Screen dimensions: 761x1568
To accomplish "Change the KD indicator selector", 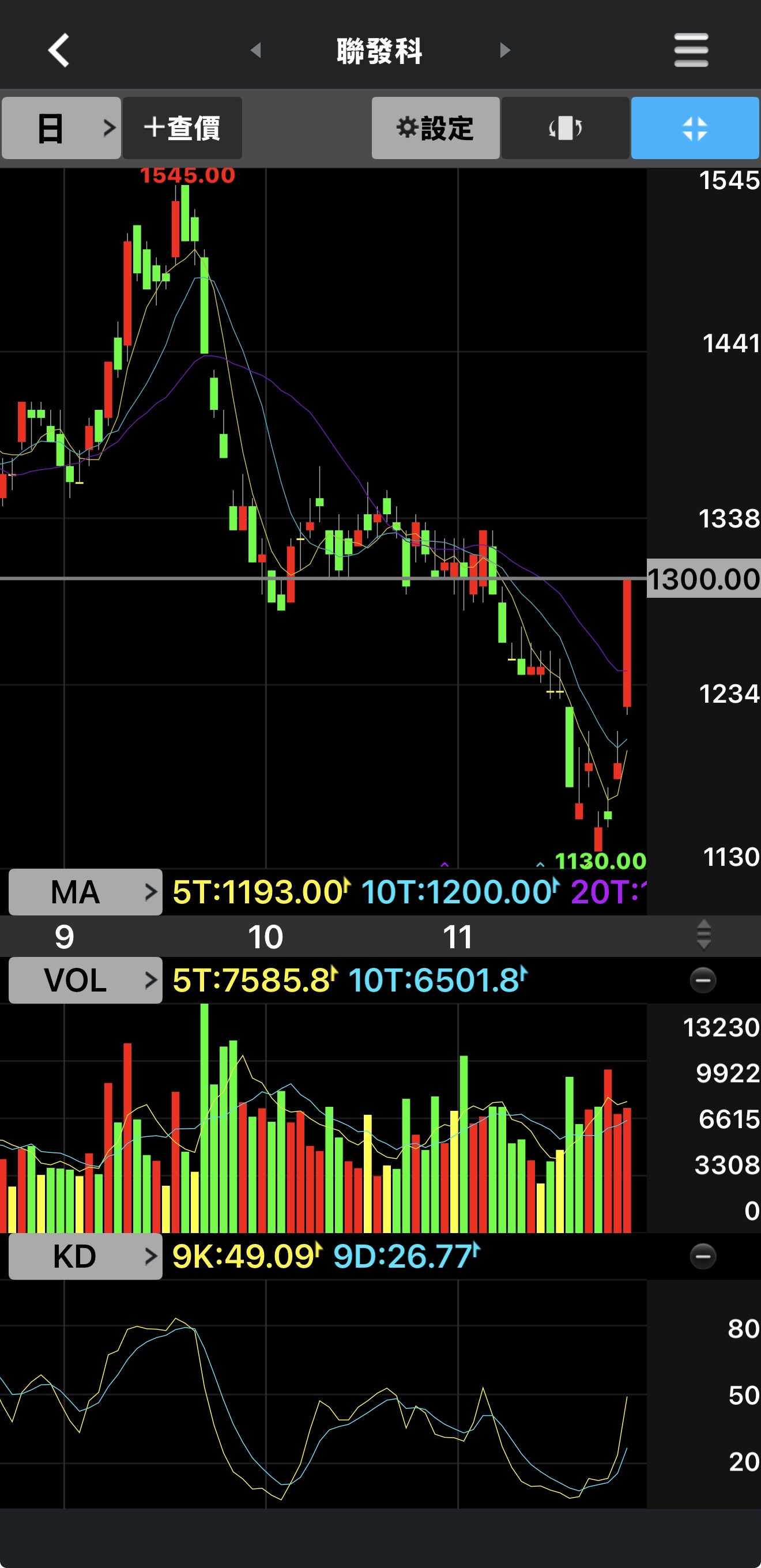I will [85, 1256].
